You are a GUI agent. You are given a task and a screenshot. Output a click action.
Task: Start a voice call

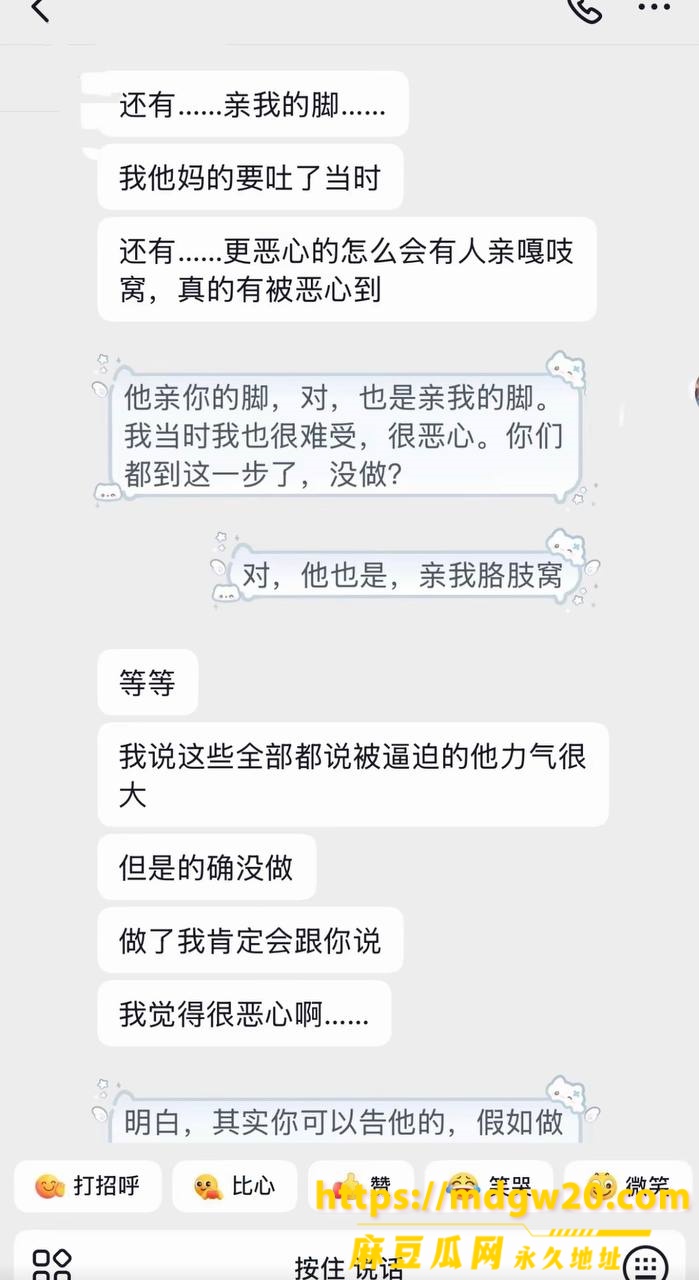[583, 9]
